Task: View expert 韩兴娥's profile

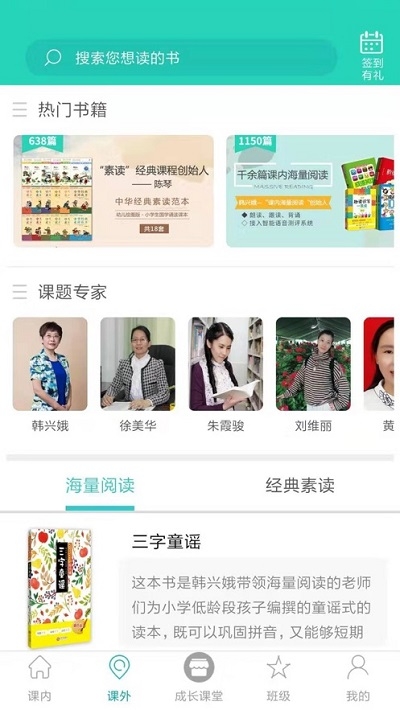Action: 50,374
